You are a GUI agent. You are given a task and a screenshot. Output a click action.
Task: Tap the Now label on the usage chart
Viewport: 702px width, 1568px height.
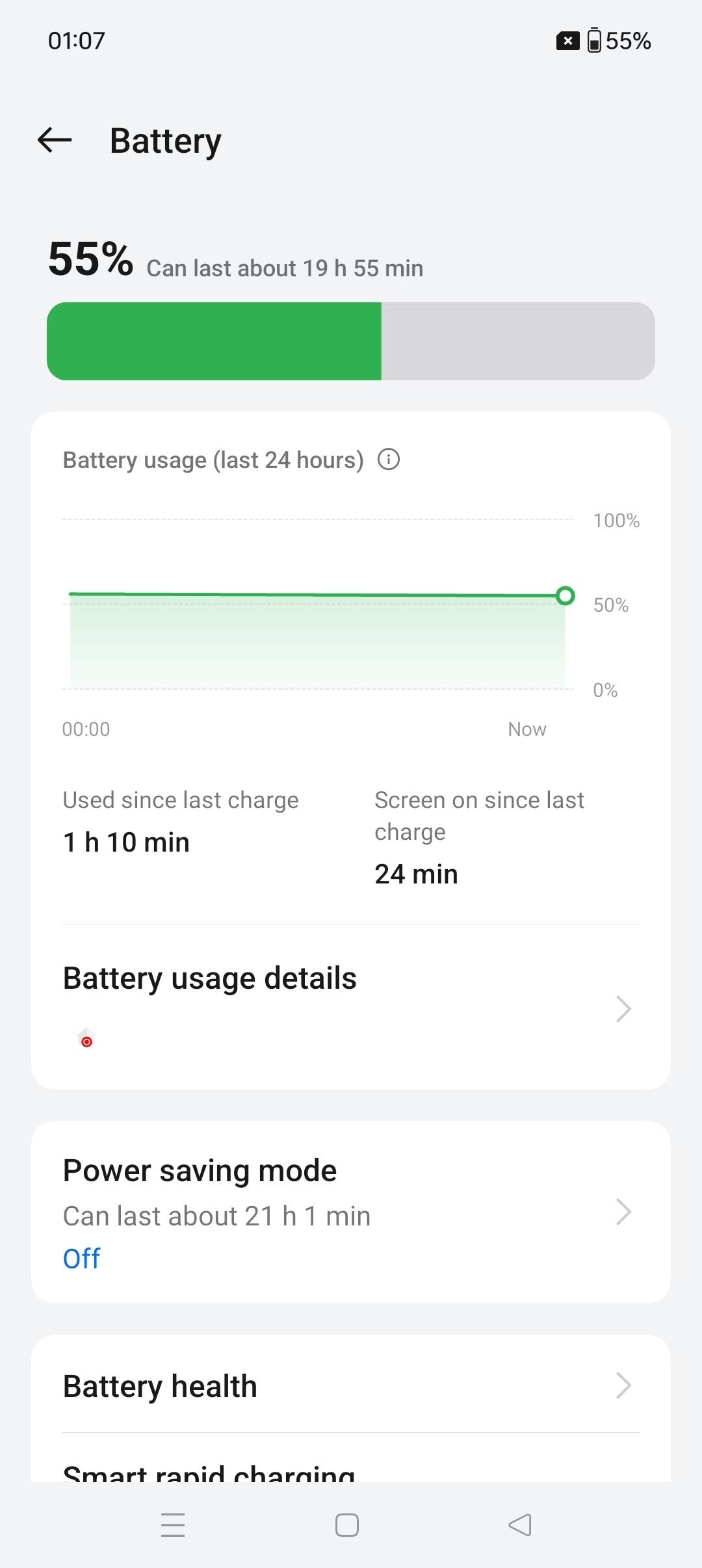click(x=526, y=728)
